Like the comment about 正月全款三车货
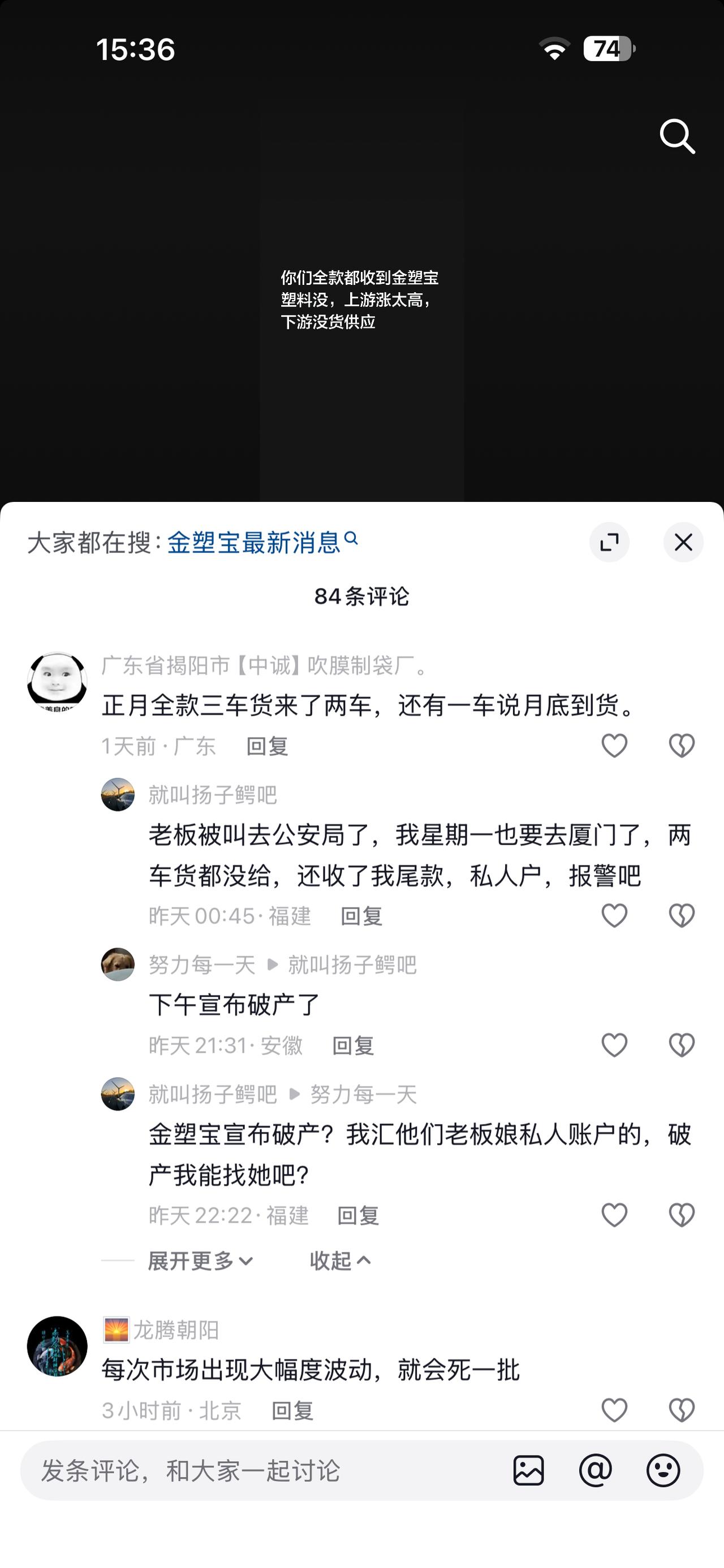Viewport: 724px width, 1568px height. [x=614, y=746]
